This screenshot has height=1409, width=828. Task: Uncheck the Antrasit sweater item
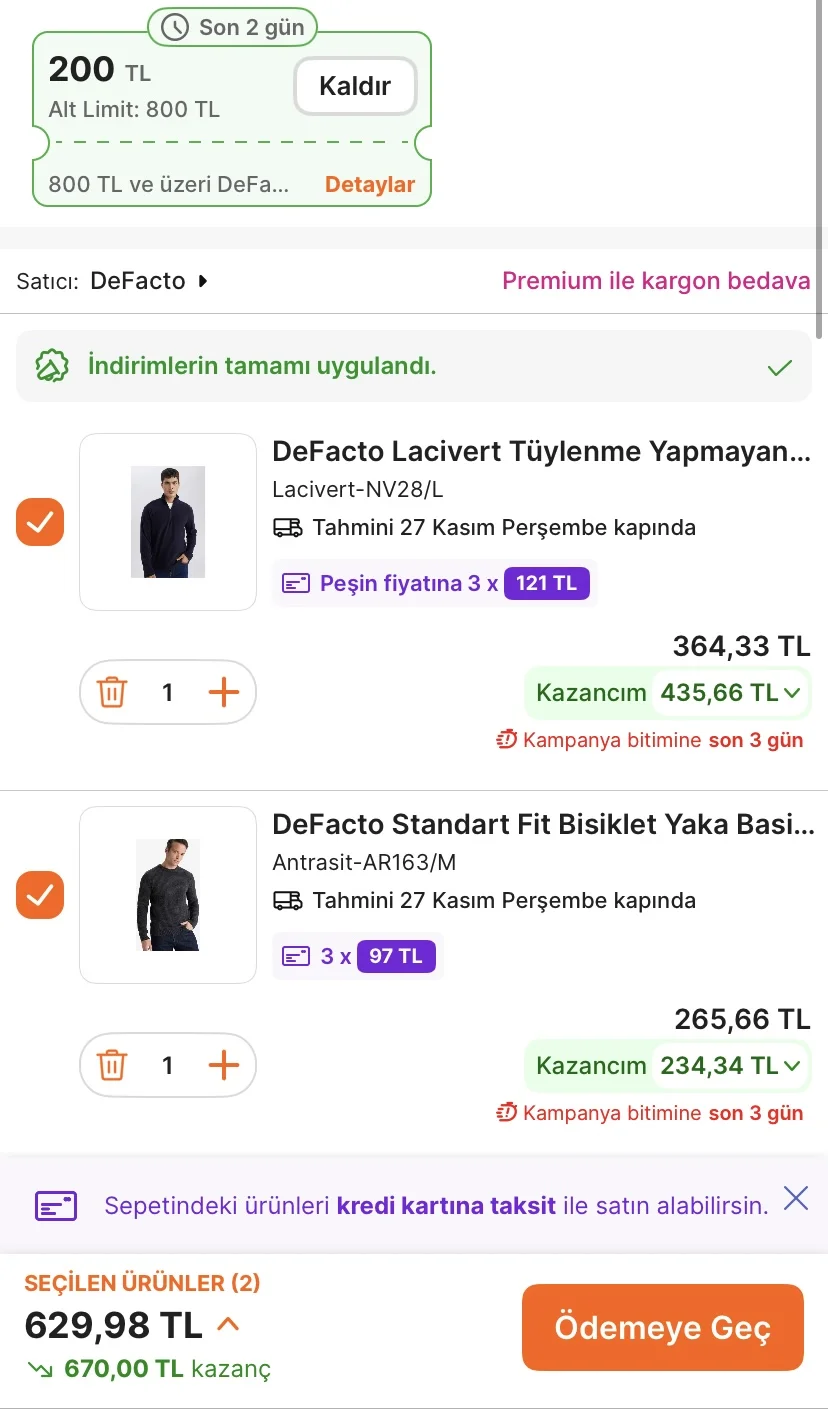40,895
